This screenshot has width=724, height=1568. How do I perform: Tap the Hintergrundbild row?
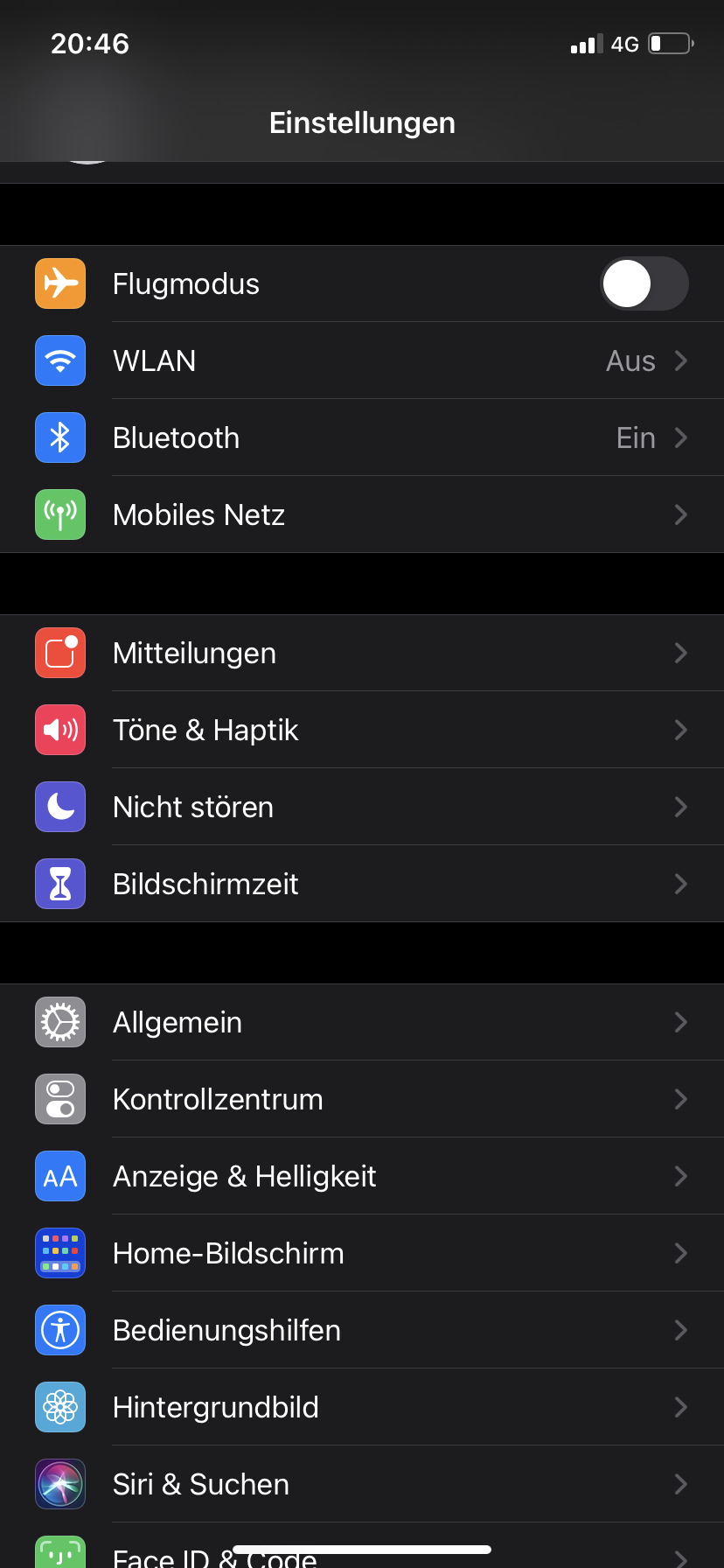(362, 1407)
